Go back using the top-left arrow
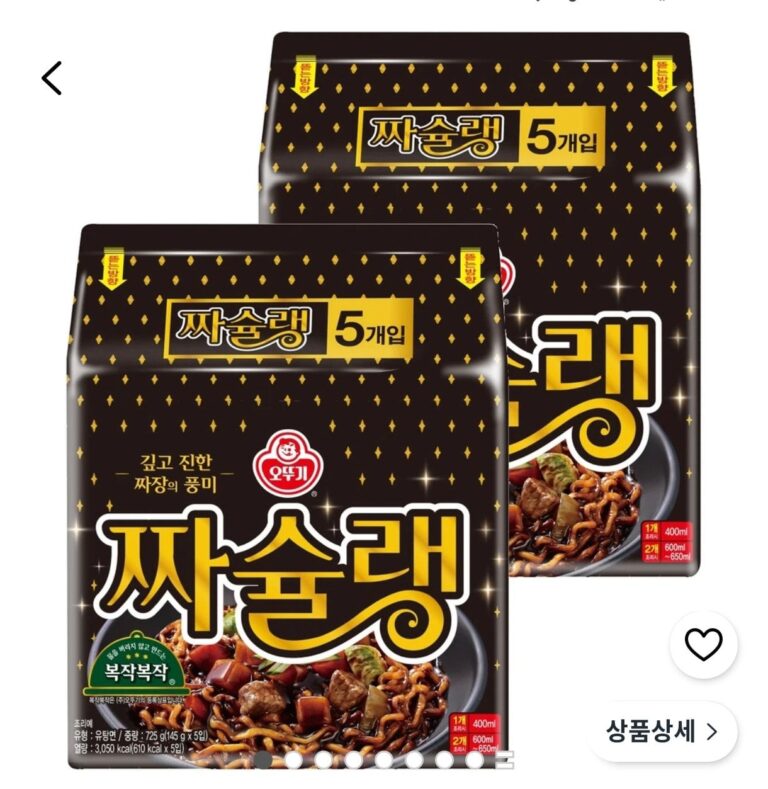This screenshot has width=768, height=789. (52, 78)
